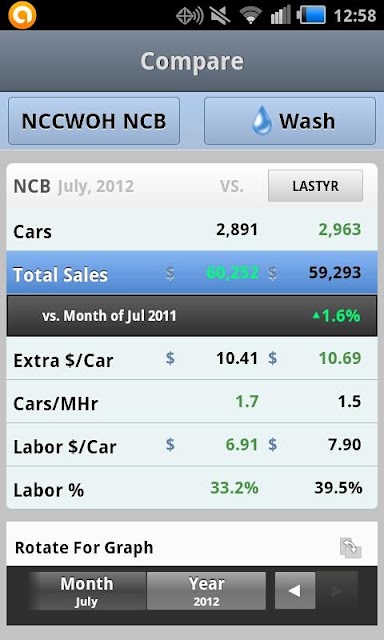Select the Cars row
384x640 pixels.
coord(192,230)
